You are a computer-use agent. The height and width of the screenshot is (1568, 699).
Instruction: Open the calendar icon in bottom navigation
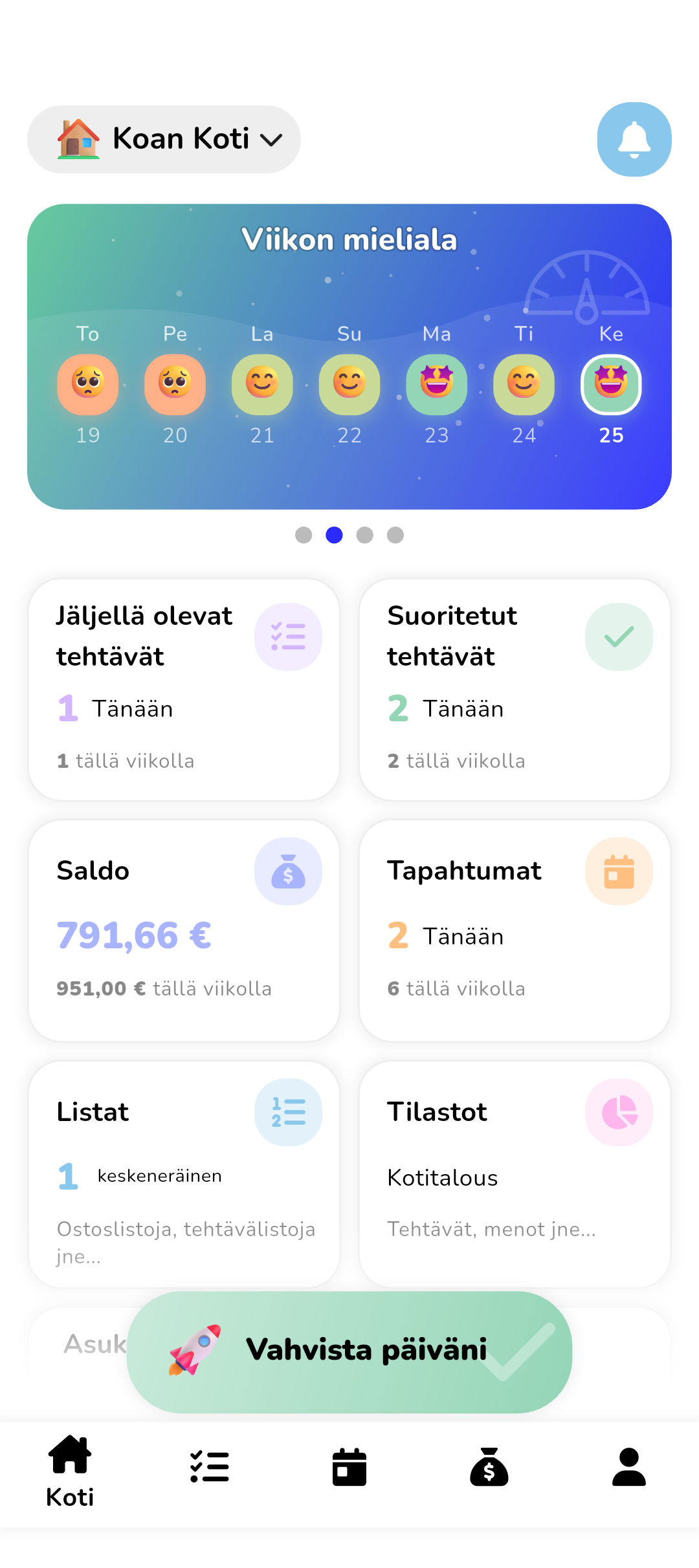point(349,1465)
